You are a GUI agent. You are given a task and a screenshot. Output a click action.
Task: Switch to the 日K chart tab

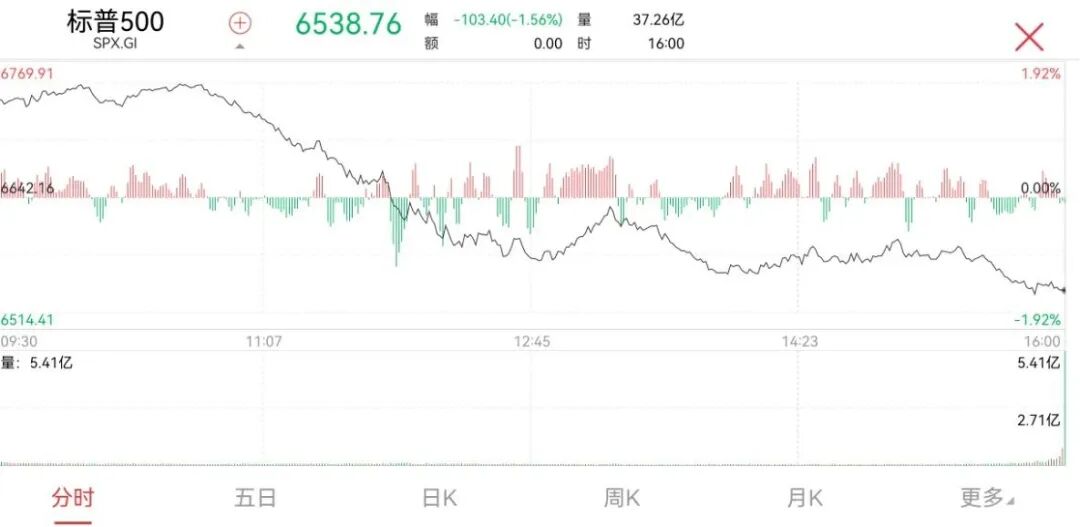(439, 497)
